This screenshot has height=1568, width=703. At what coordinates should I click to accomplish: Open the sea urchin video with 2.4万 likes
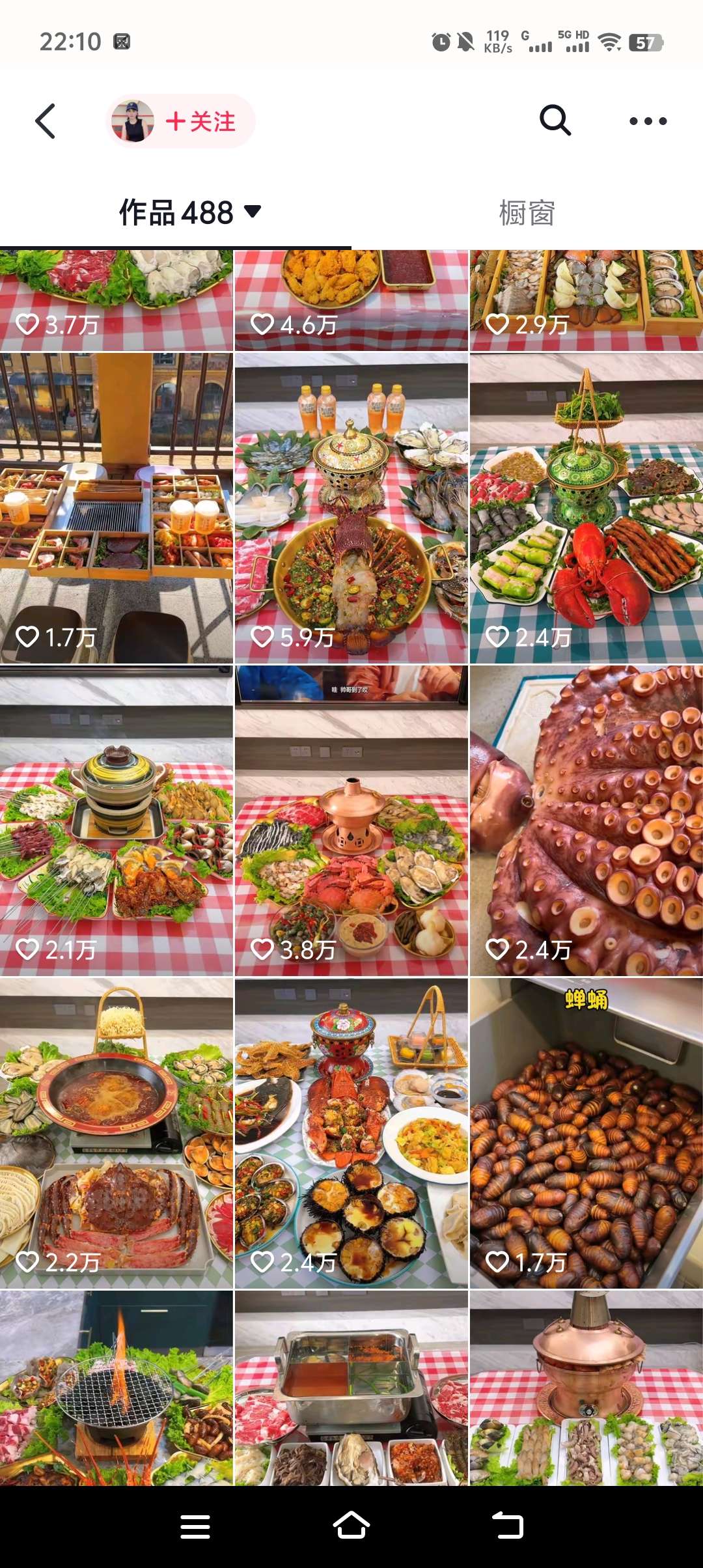tap(351, 1133)
